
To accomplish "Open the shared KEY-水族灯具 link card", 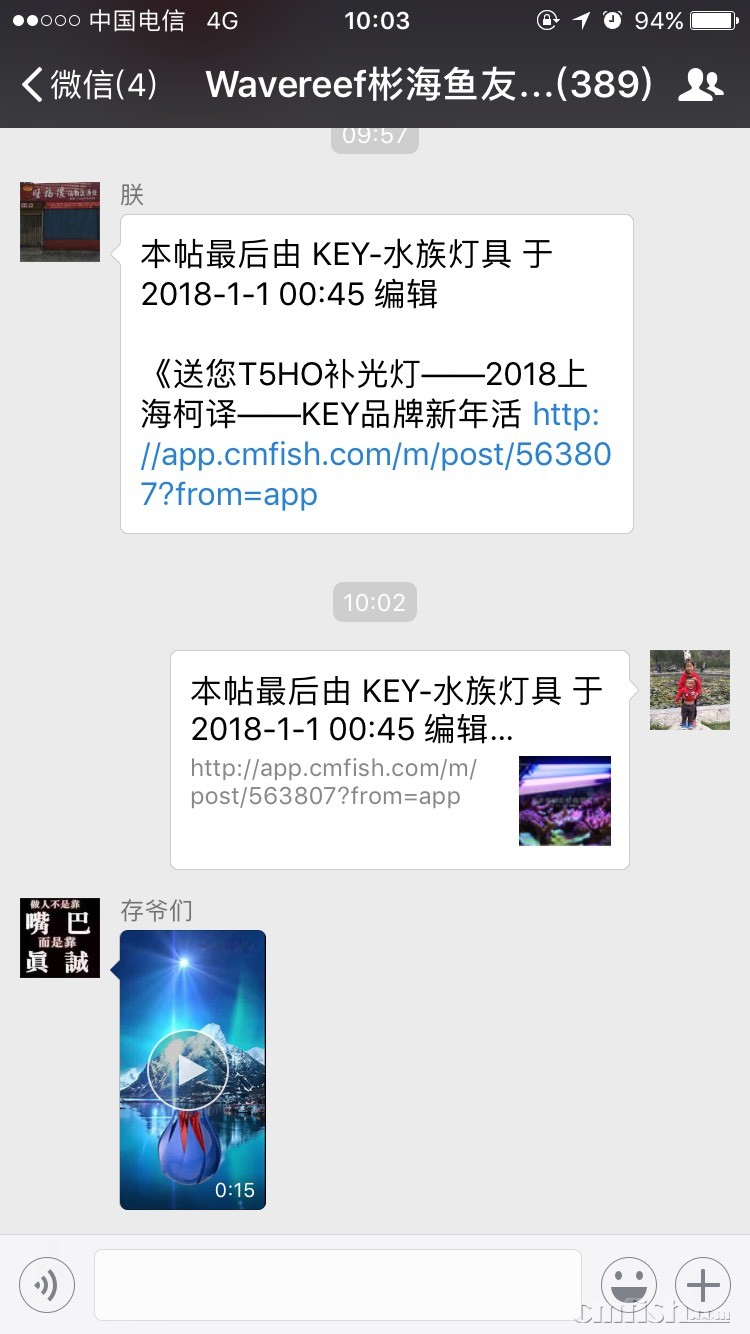I will click(x=400, y=759).
